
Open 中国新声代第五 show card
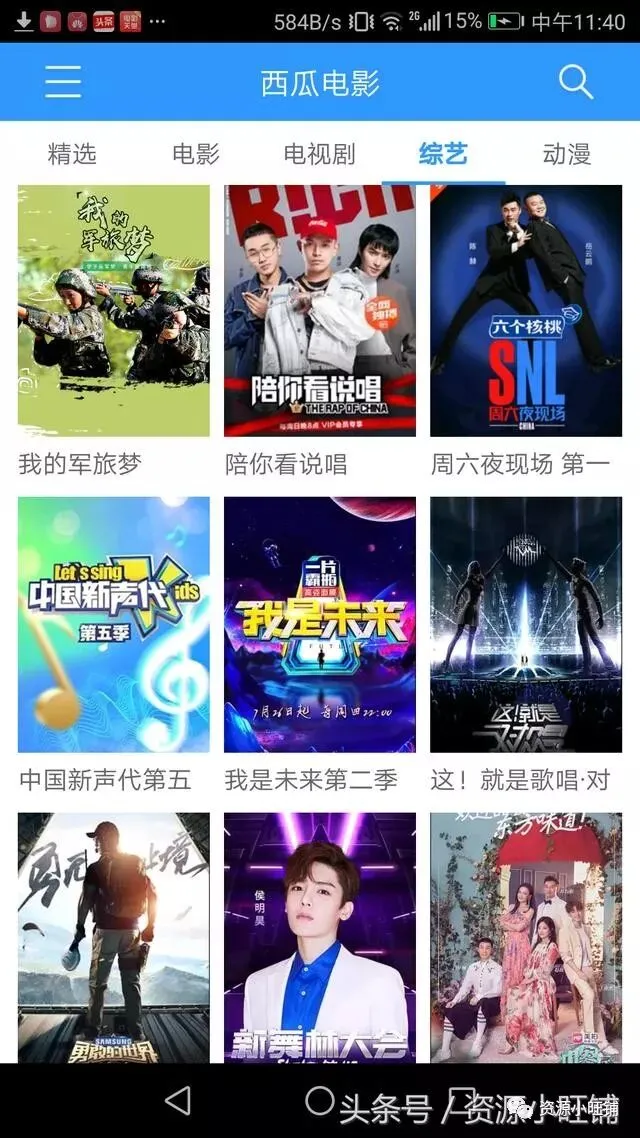click(x=114, y=625)
